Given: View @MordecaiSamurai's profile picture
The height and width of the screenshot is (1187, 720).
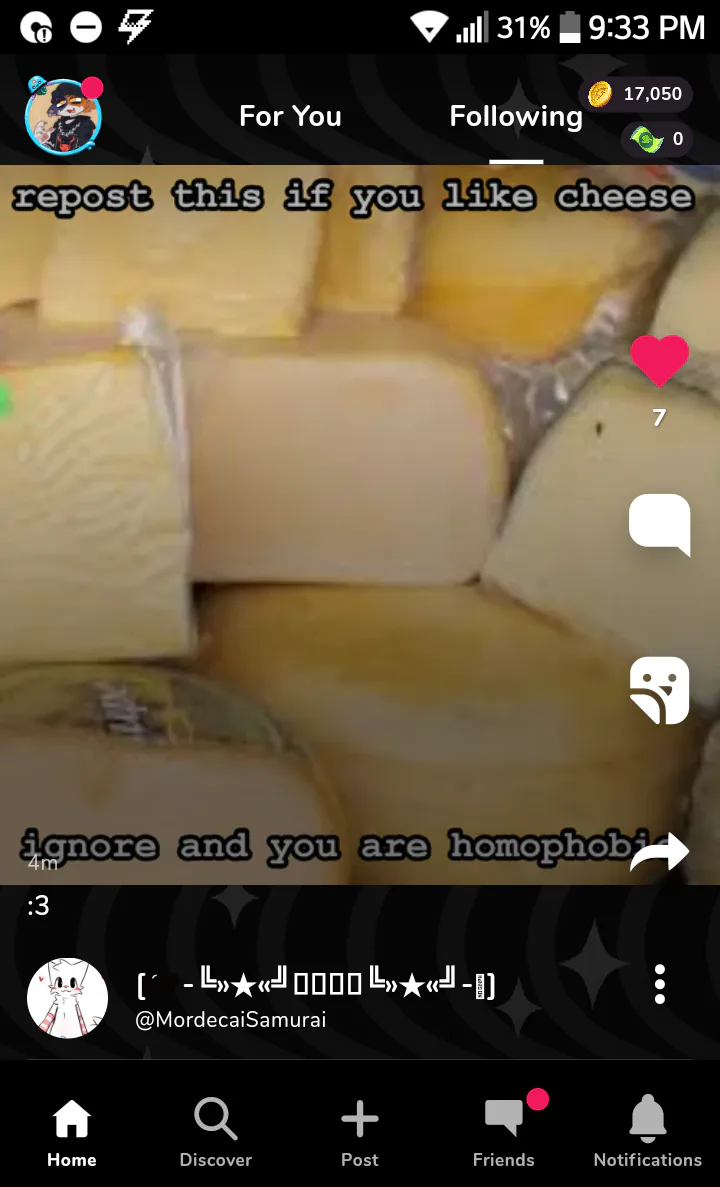Looking at the screenshot, I should pyautogui.click(x=67, y=998).
